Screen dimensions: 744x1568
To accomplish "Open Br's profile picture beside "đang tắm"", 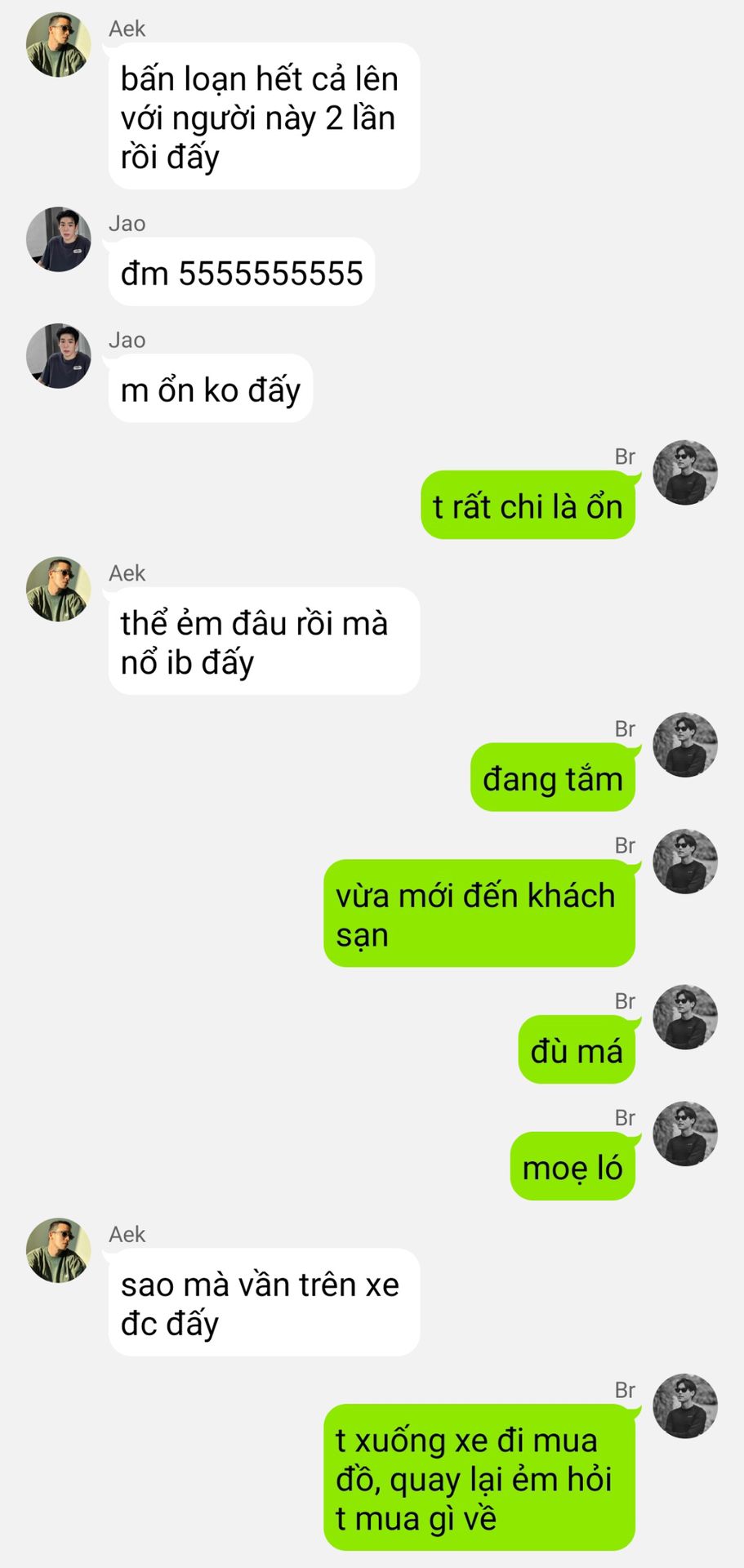I will (685, 745).
